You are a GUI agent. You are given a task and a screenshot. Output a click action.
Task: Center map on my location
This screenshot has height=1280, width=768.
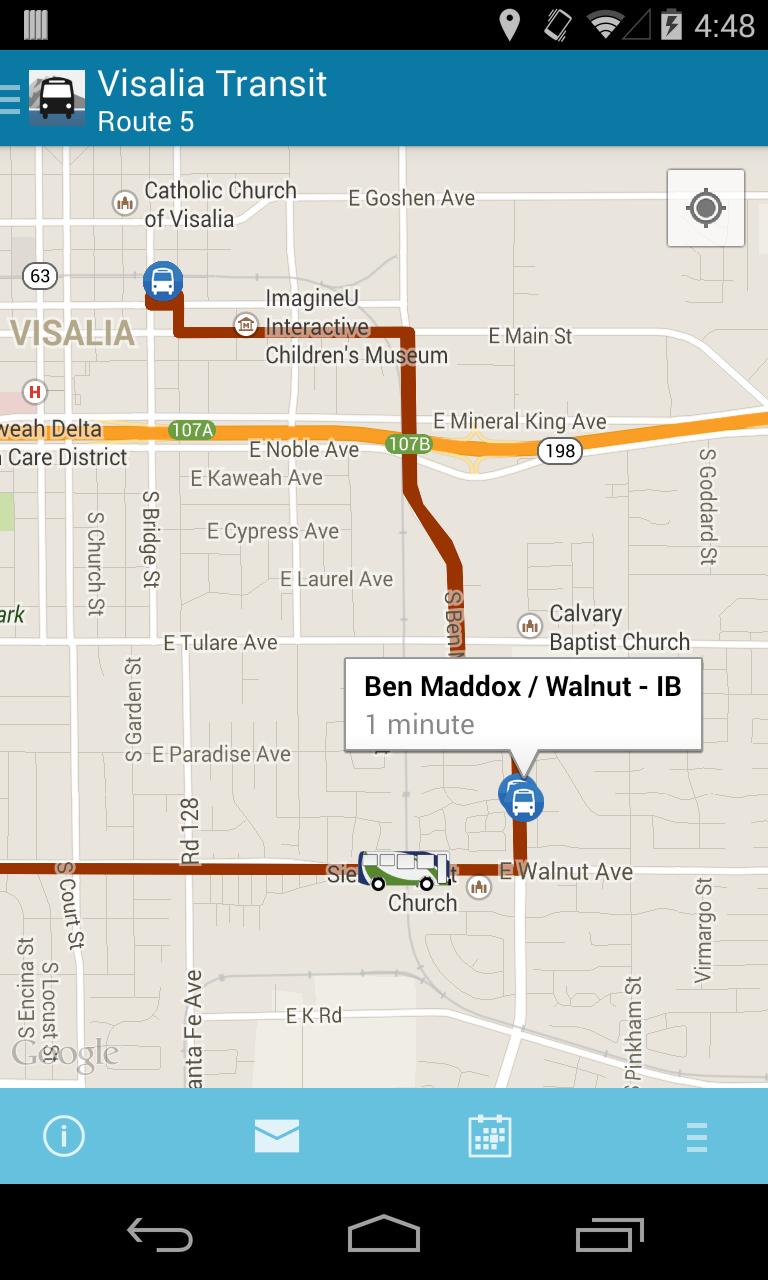[x=706, y=208]
